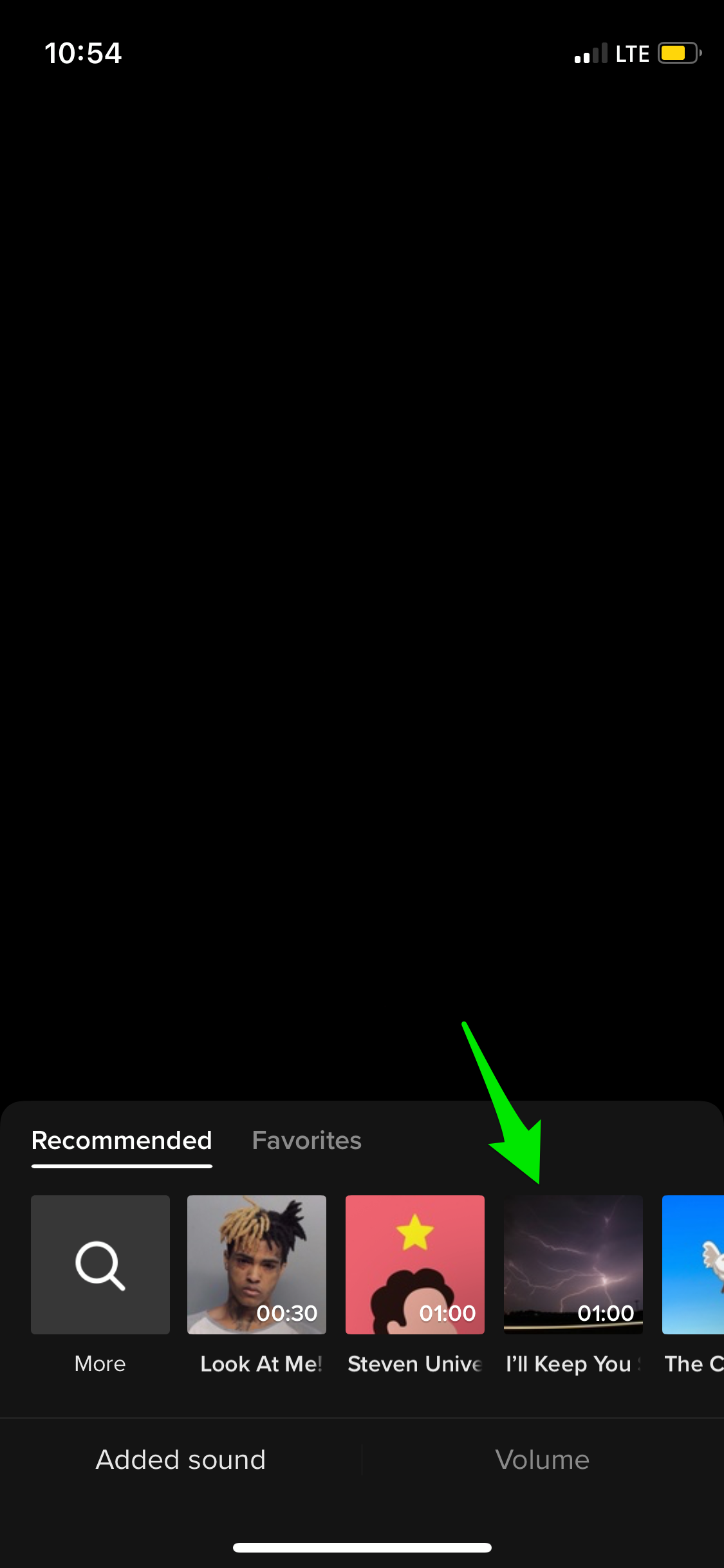This screenshot has width=724, height=1568.
Task: Switch to the Favorites tab
Action: [306, 1141]
